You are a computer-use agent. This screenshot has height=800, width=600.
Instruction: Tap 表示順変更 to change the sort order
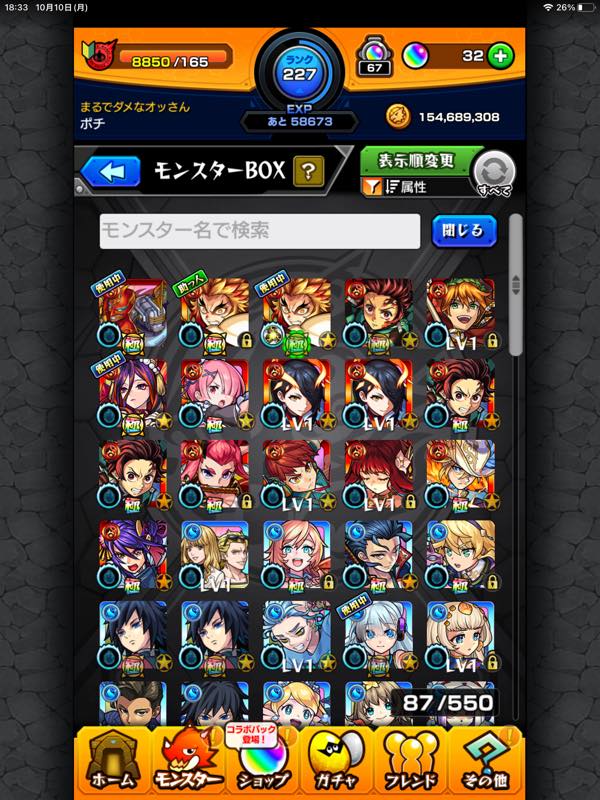(415, 162)
